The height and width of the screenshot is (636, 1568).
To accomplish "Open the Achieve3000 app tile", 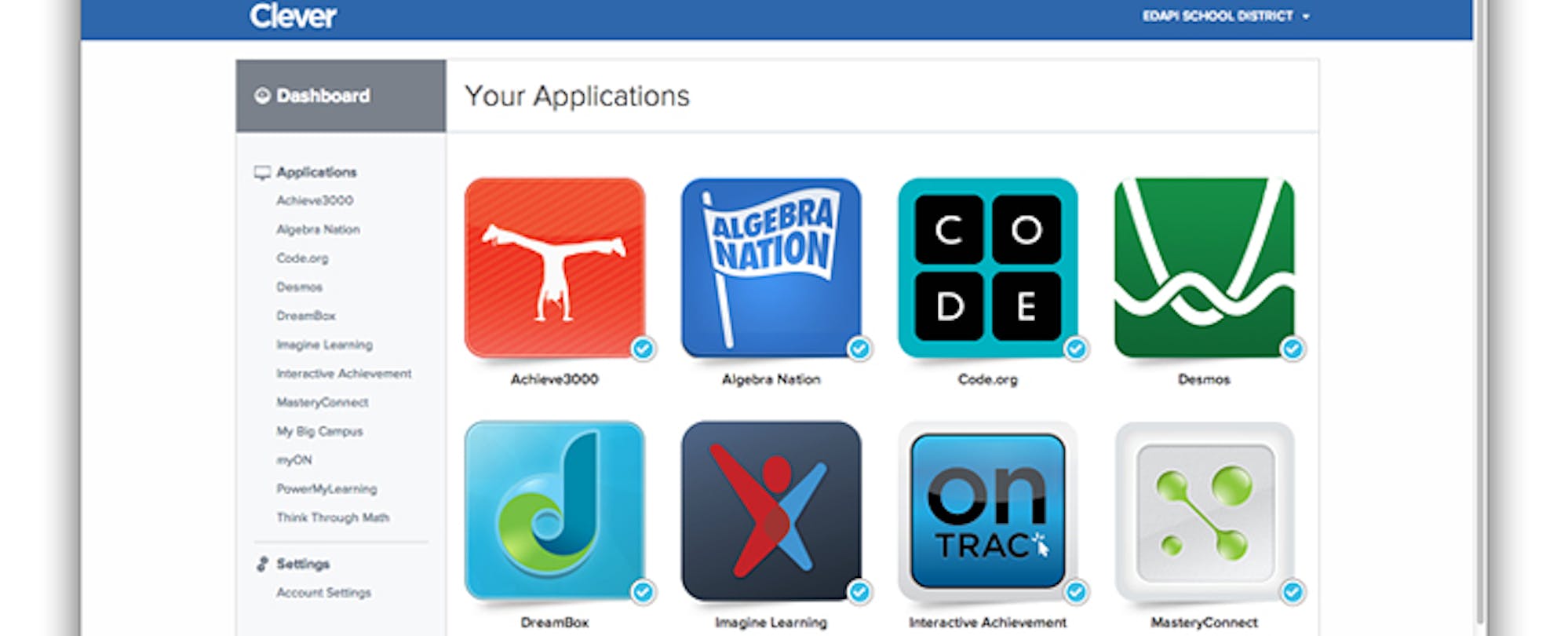I will pos(555,268).
